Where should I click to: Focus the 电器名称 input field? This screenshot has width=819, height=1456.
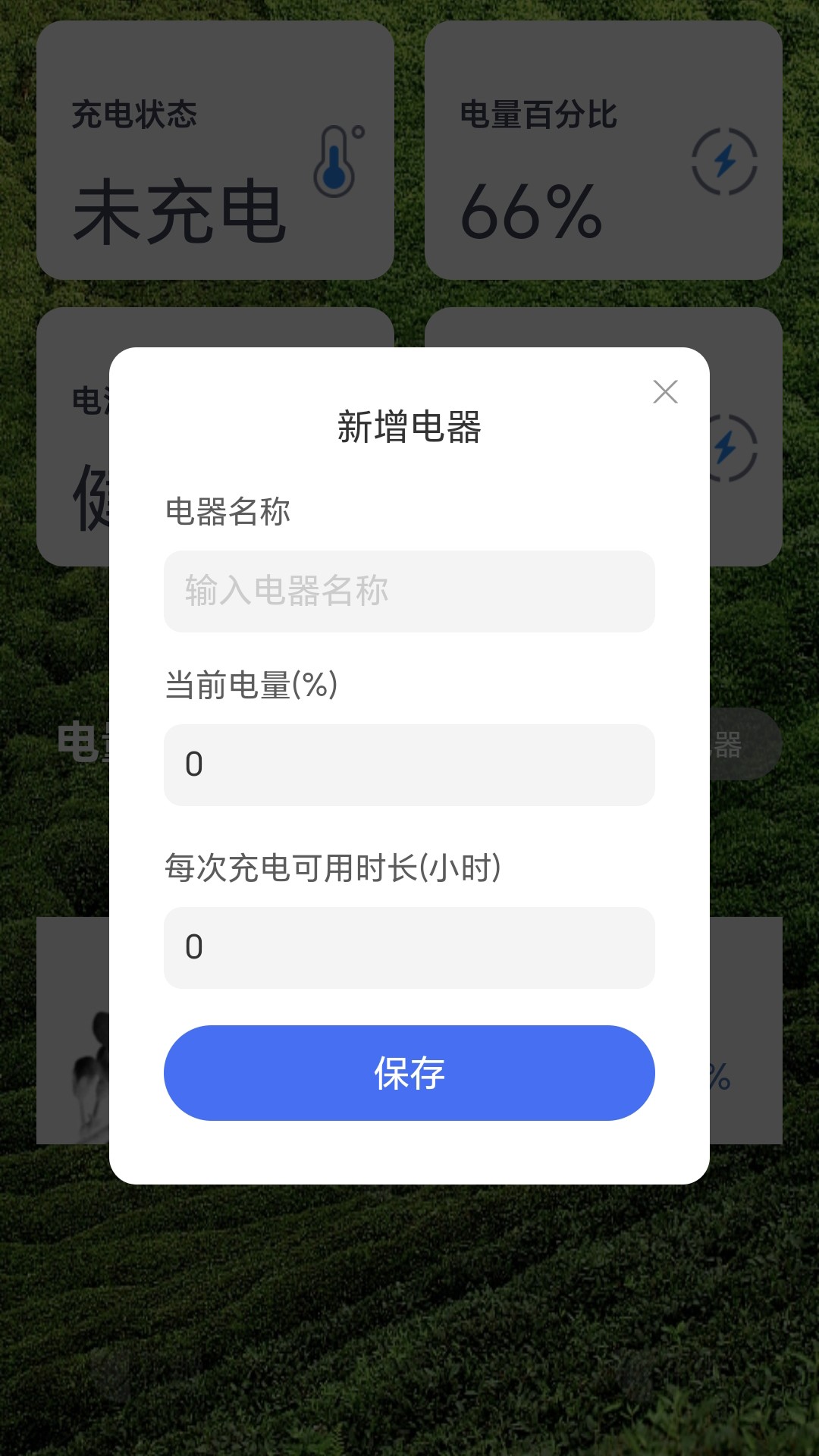[x=409, y=591]
